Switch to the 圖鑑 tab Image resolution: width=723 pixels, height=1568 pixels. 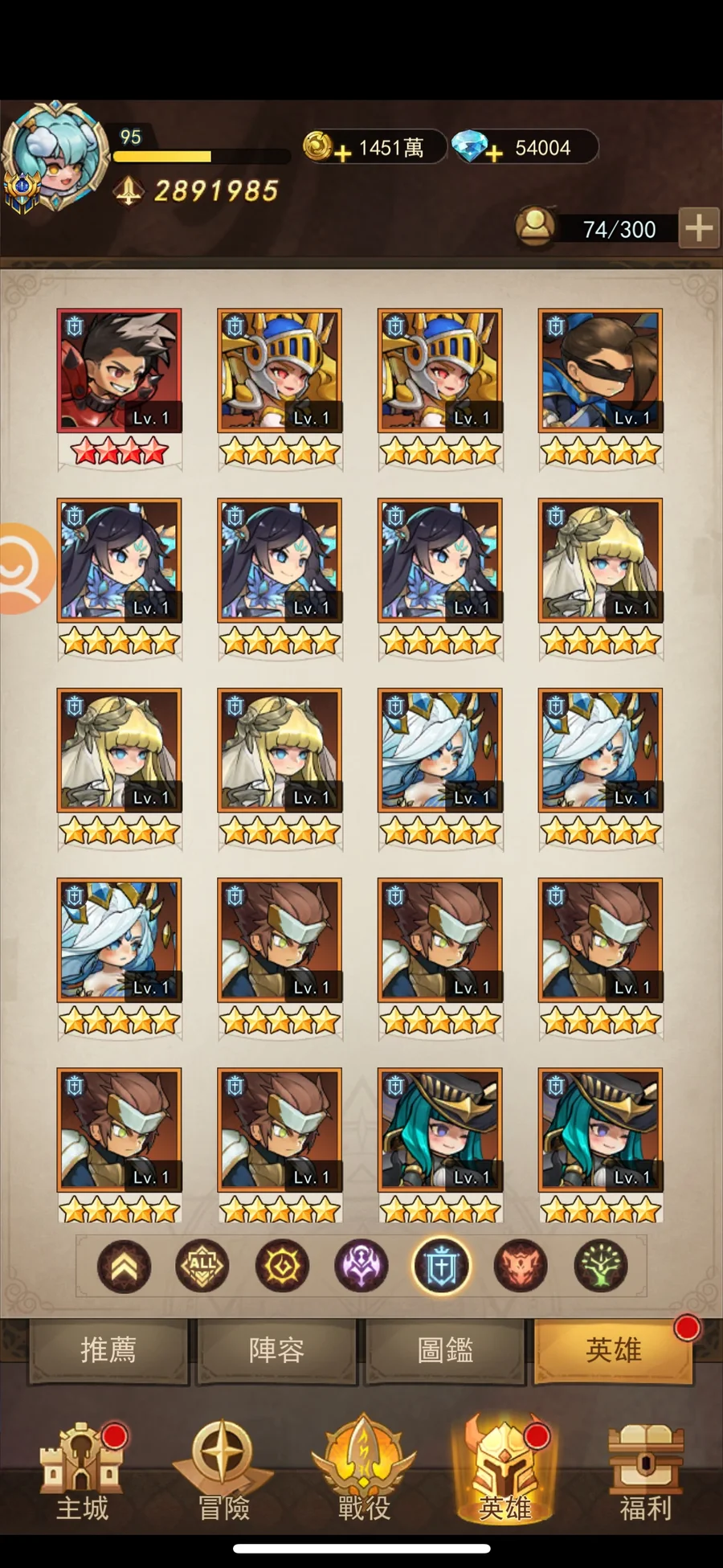click(x=445, y=1350)
